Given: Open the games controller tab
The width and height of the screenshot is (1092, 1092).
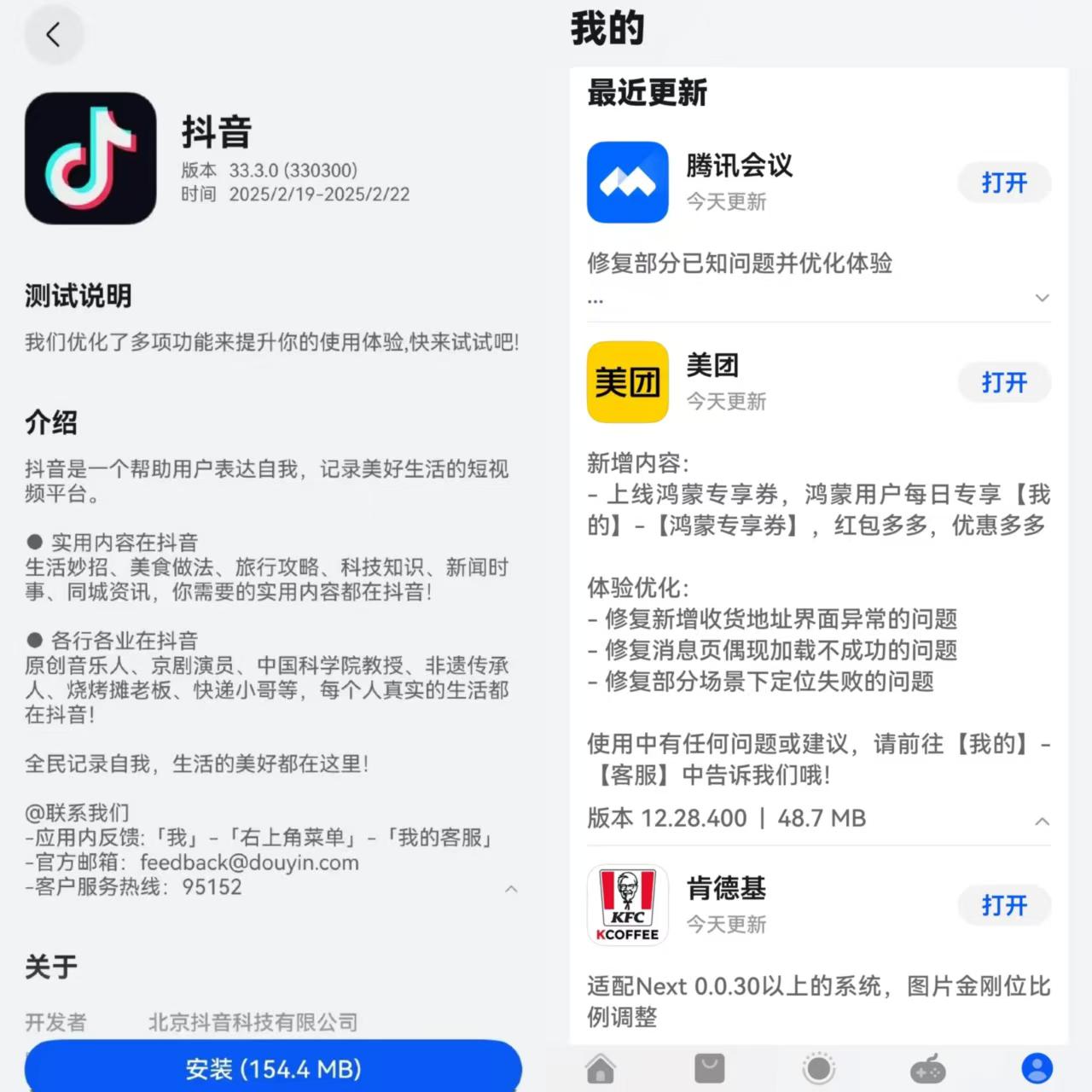Looking at the screenshot, I should (x=928, y=1068).
